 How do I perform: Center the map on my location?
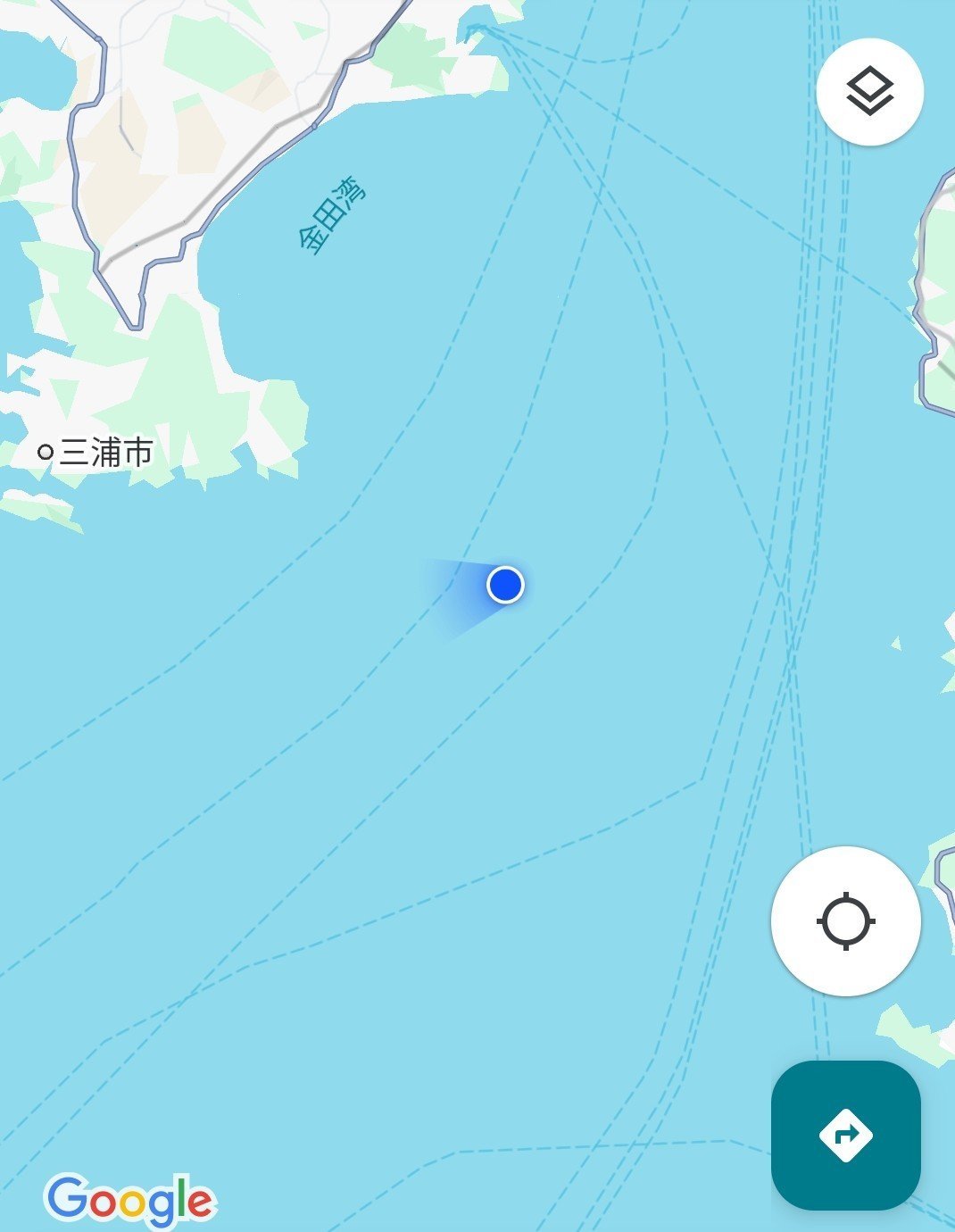click(845, 920)
